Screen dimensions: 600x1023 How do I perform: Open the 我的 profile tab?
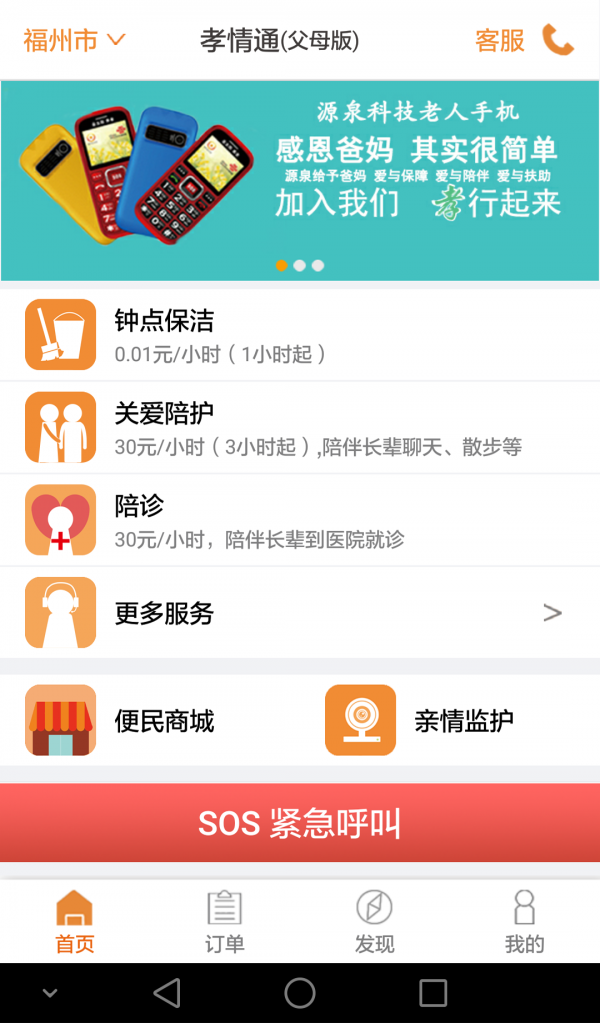524,921
